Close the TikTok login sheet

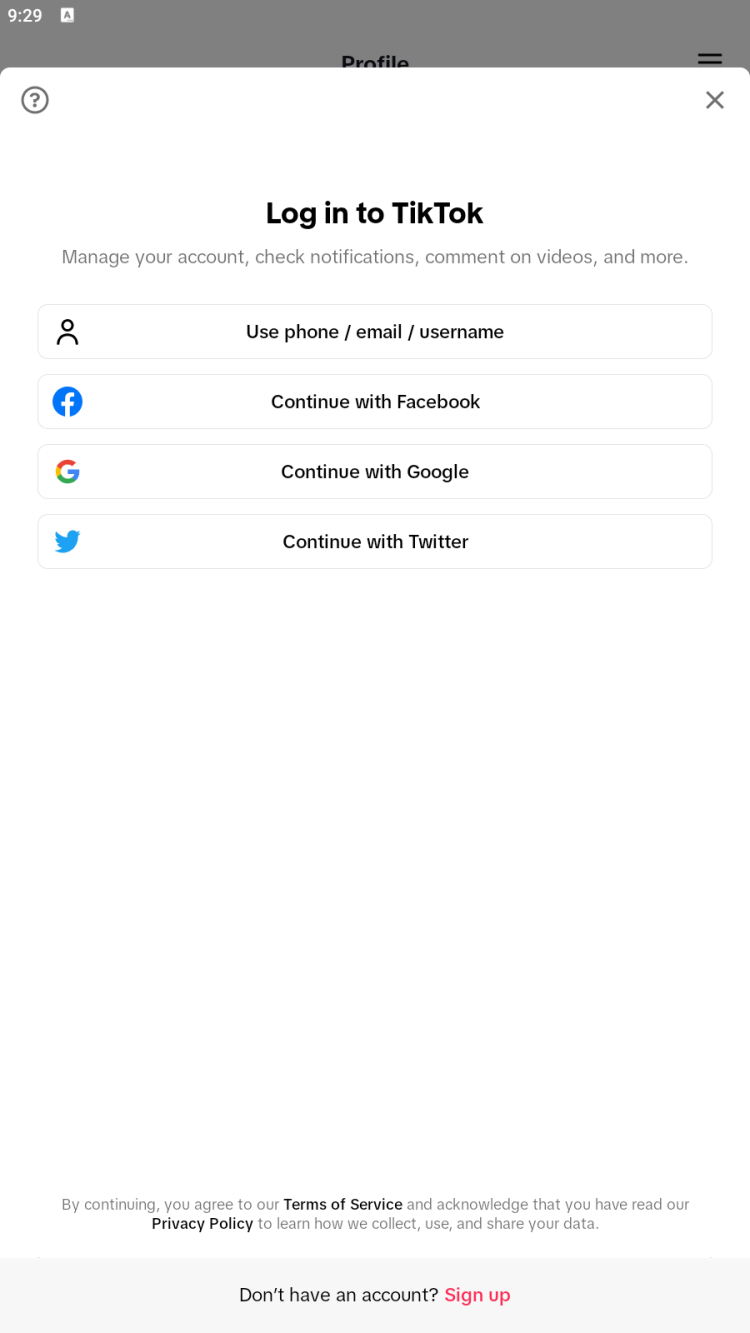point(714,100)
